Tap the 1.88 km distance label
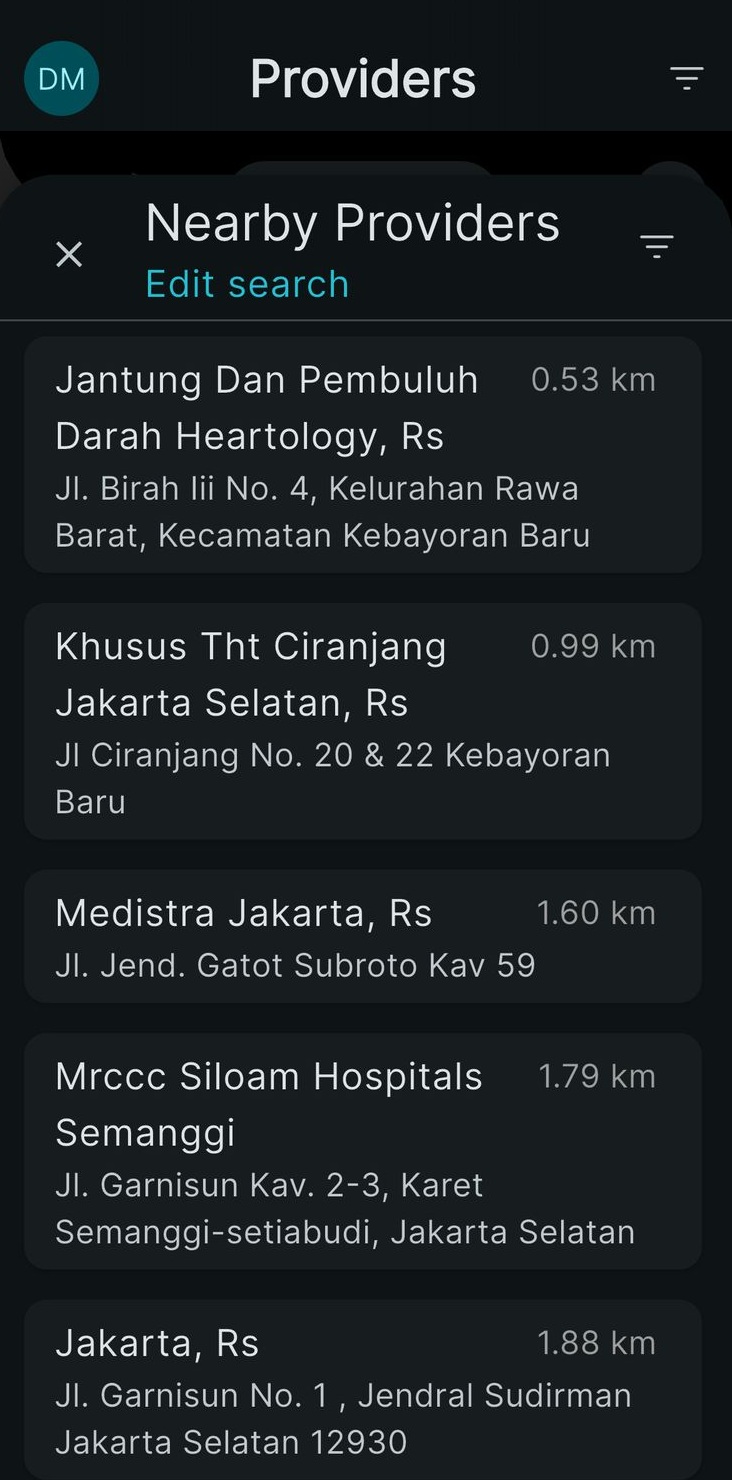This screenshot has width=732, height=1480. click(596, 1342)
